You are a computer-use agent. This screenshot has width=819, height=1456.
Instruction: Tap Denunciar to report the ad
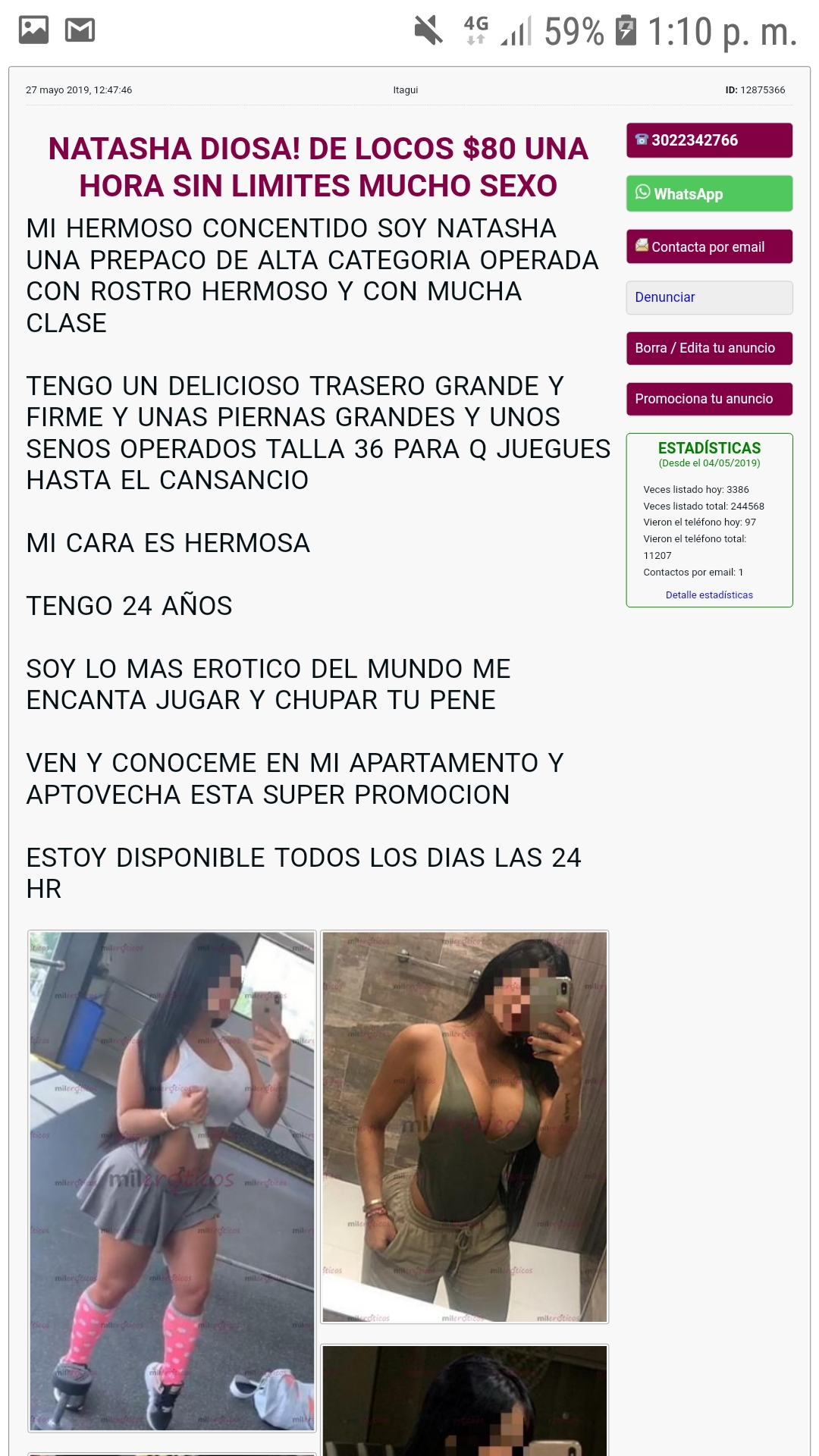point(709,297)
